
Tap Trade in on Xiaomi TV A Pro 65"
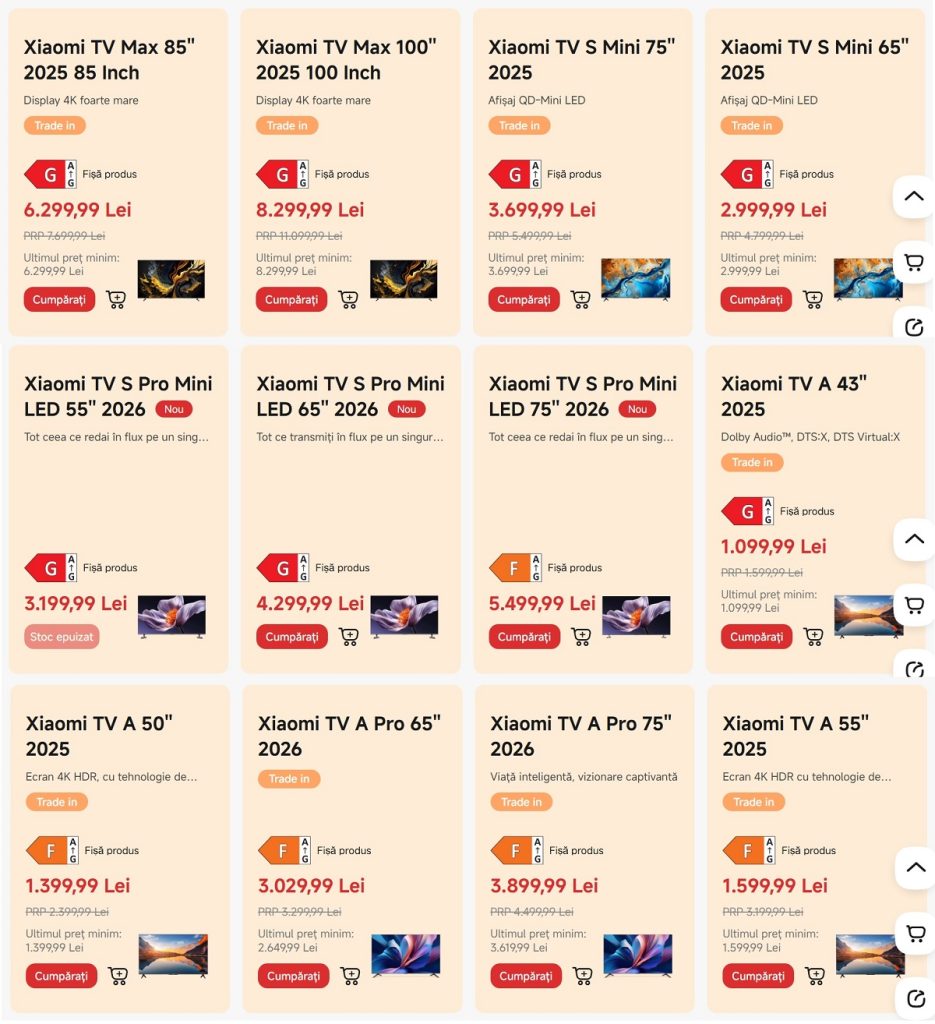click(x=289, y=778)
